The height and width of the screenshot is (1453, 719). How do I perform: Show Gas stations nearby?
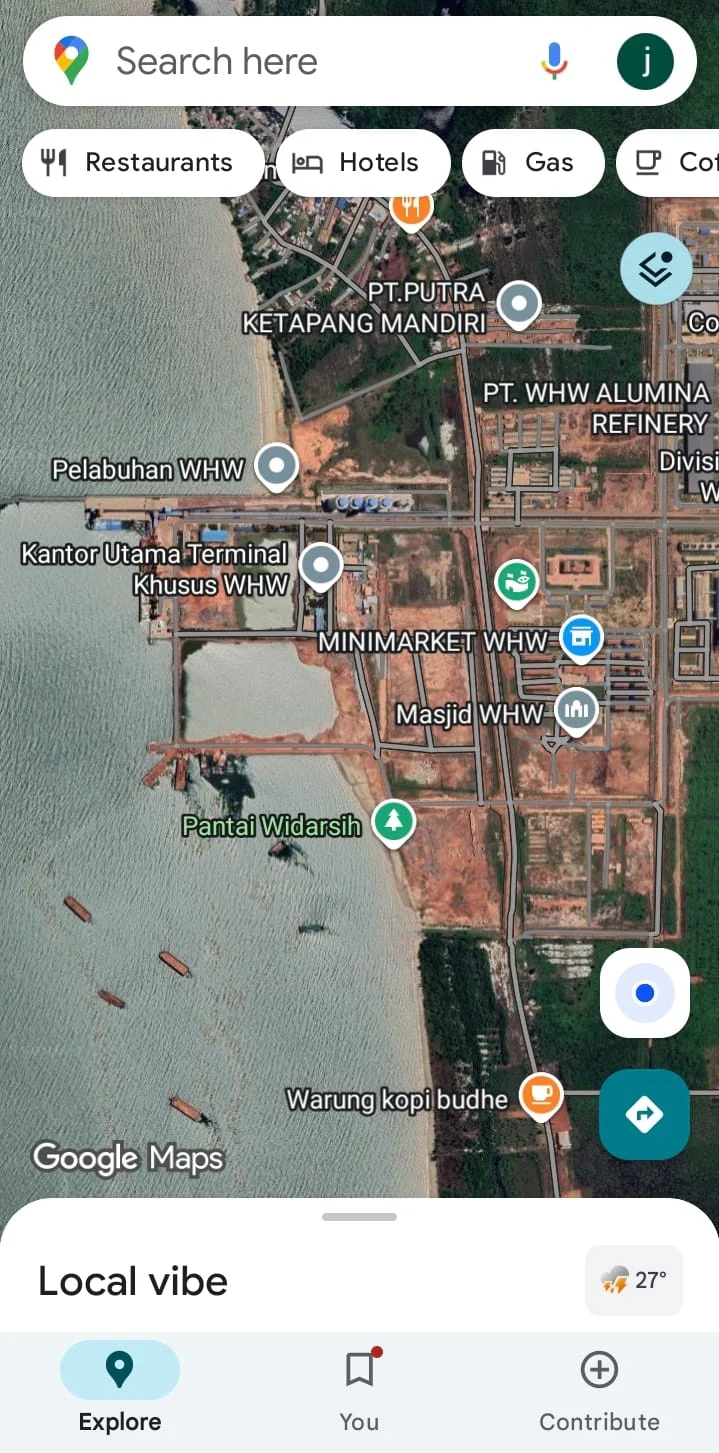(532, 163)
